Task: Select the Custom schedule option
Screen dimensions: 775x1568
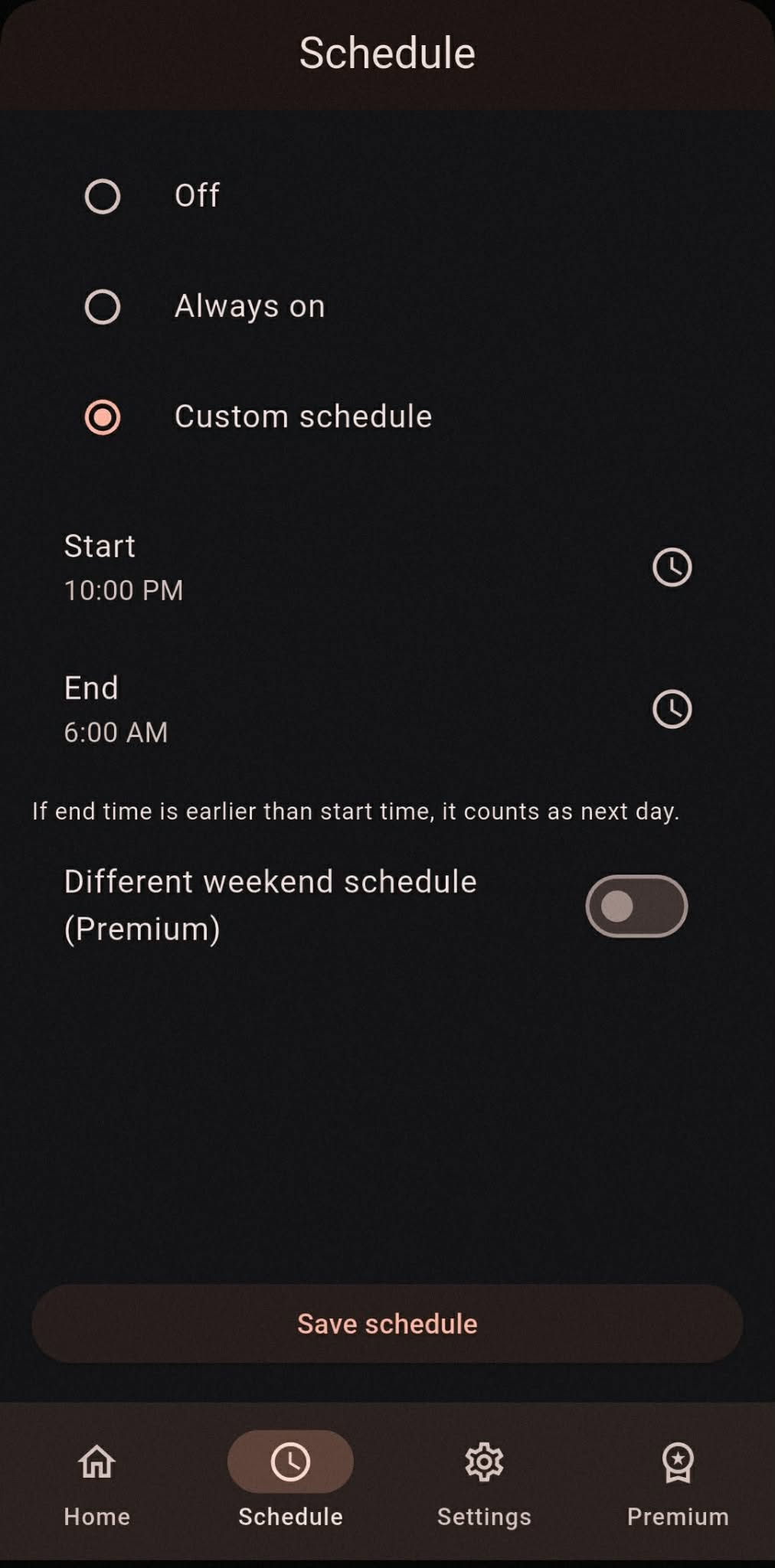Action: pyautogui.click(x=103, y=417)
